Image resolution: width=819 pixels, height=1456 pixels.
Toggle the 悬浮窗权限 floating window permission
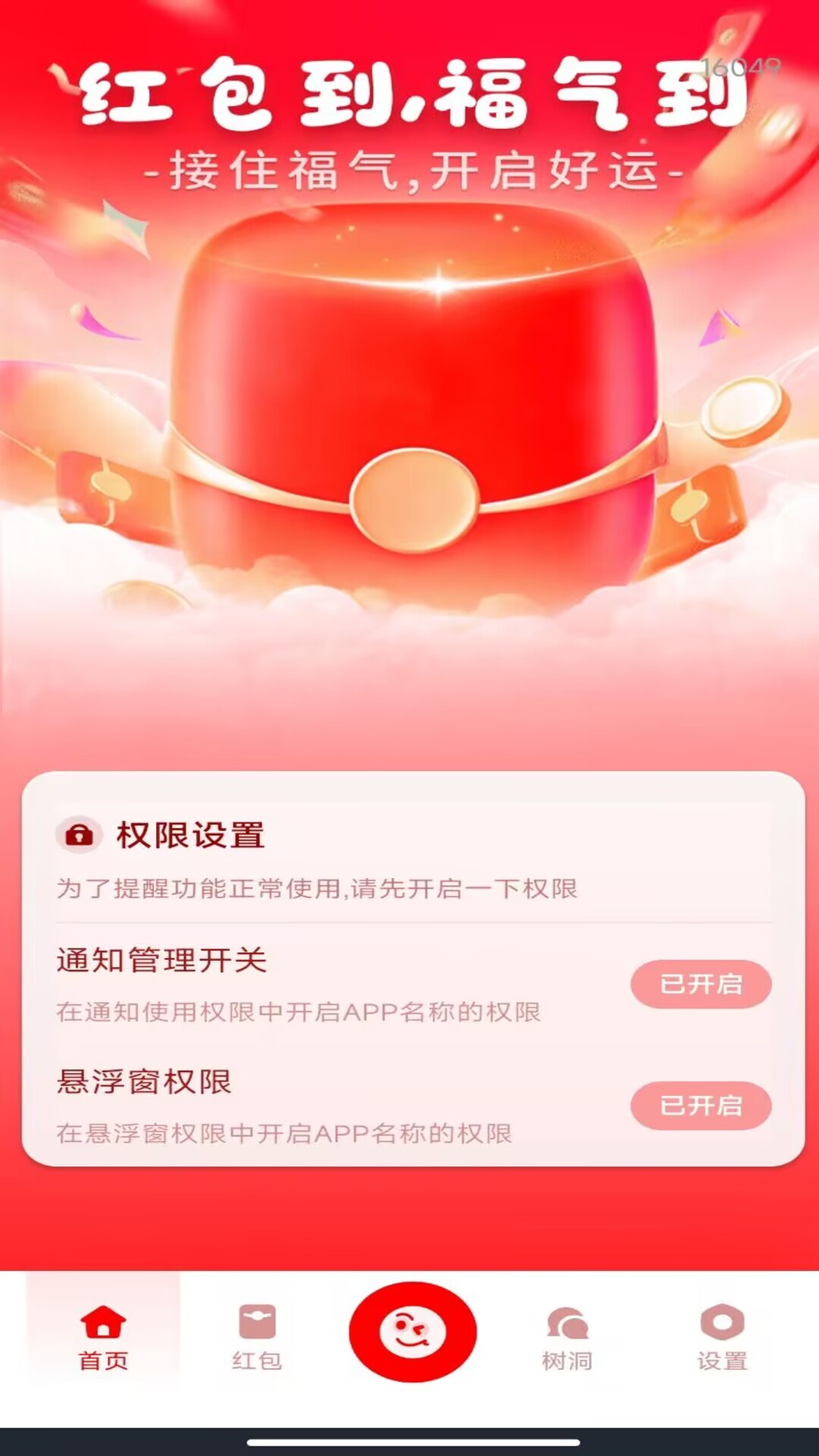click(x=701, y=1106)
